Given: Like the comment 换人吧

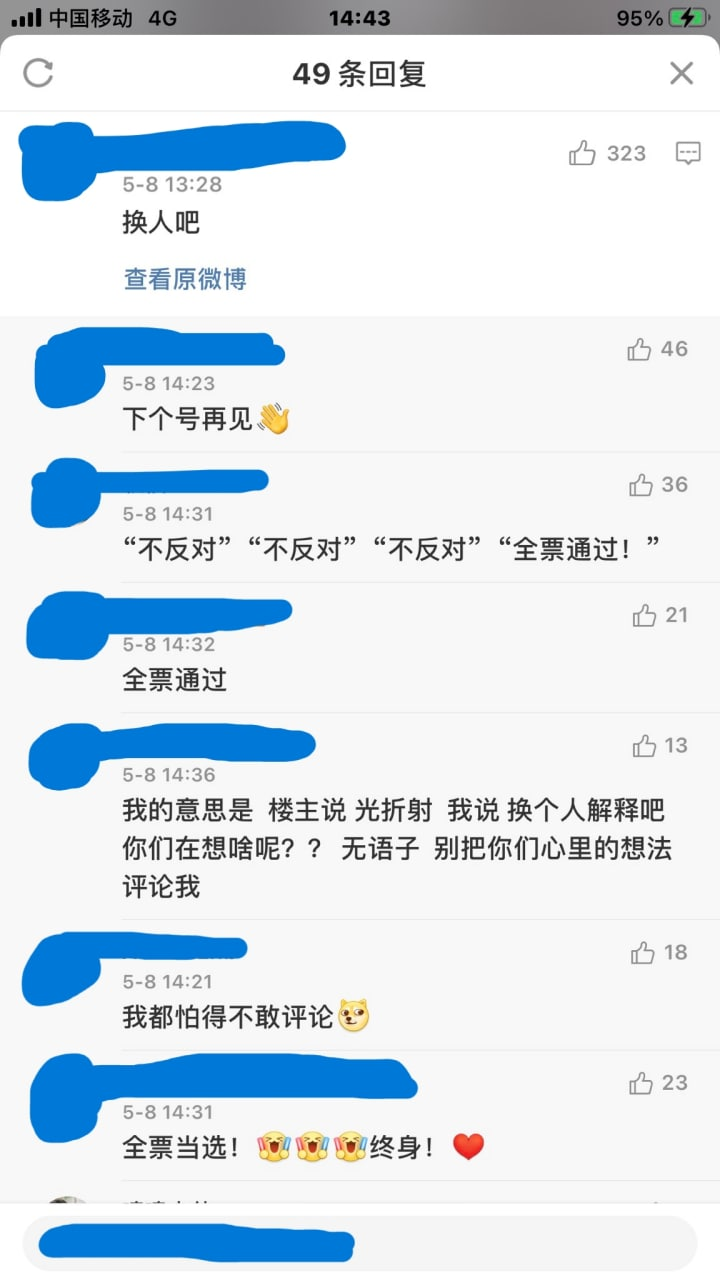Looking at the screenshot, I should point(583,153).
